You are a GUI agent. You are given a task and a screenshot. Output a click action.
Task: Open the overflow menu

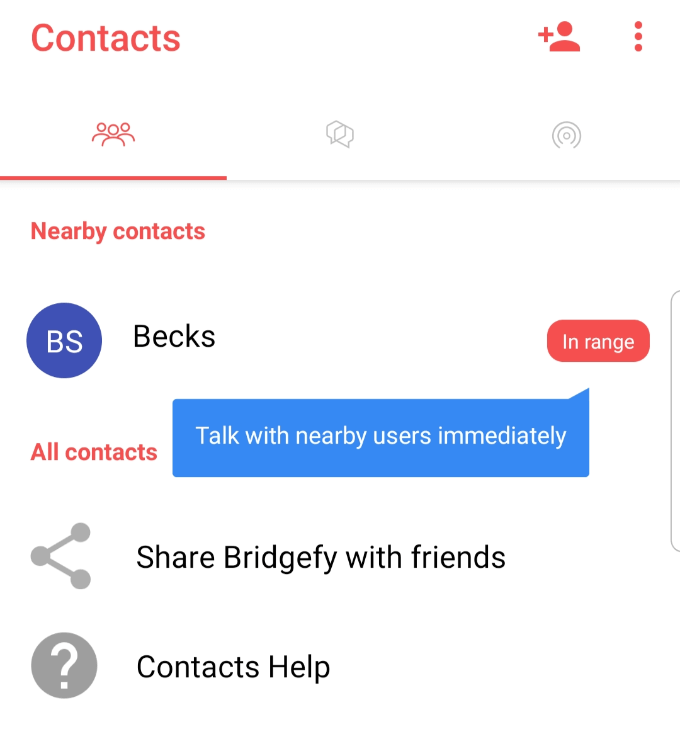[638, 38]
